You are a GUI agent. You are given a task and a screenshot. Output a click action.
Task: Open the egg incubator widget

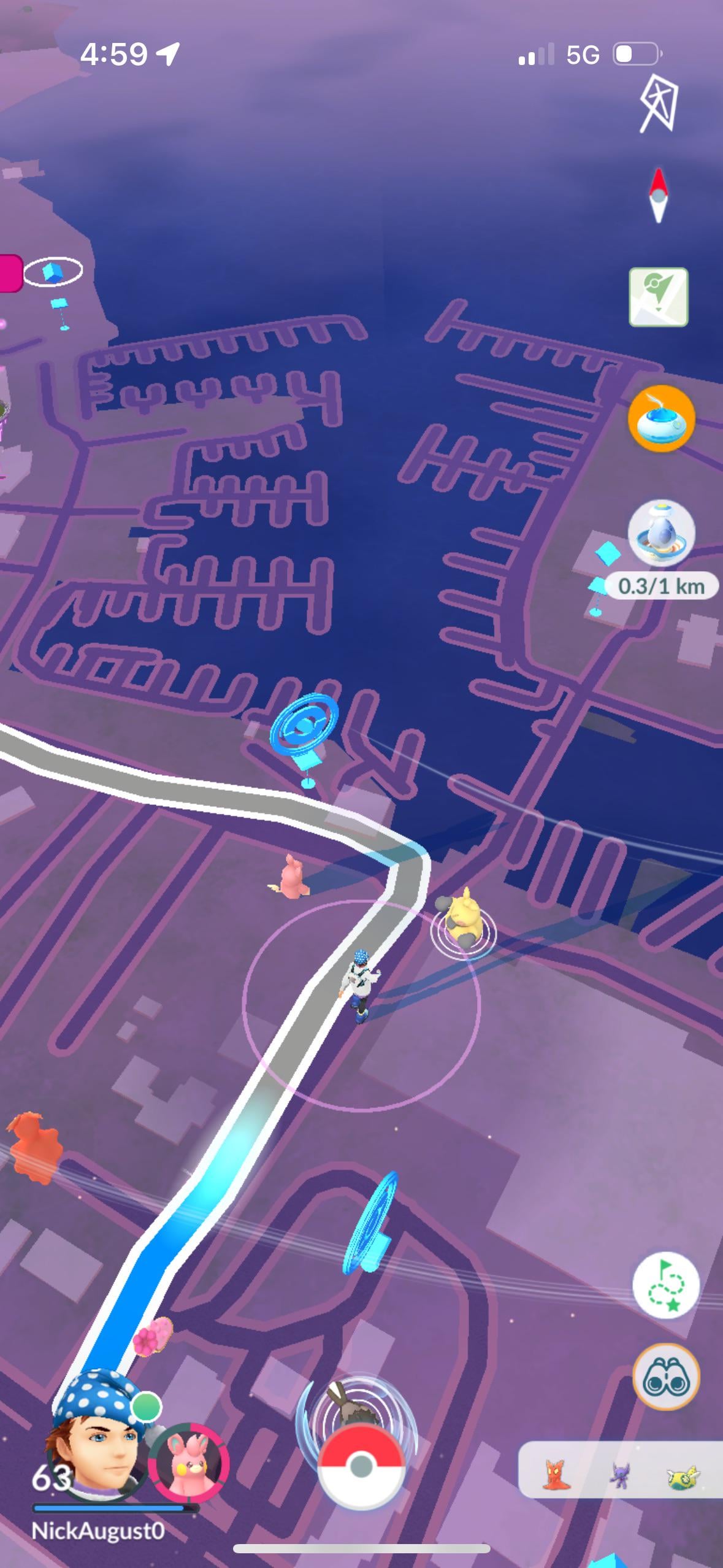[661, 534]
